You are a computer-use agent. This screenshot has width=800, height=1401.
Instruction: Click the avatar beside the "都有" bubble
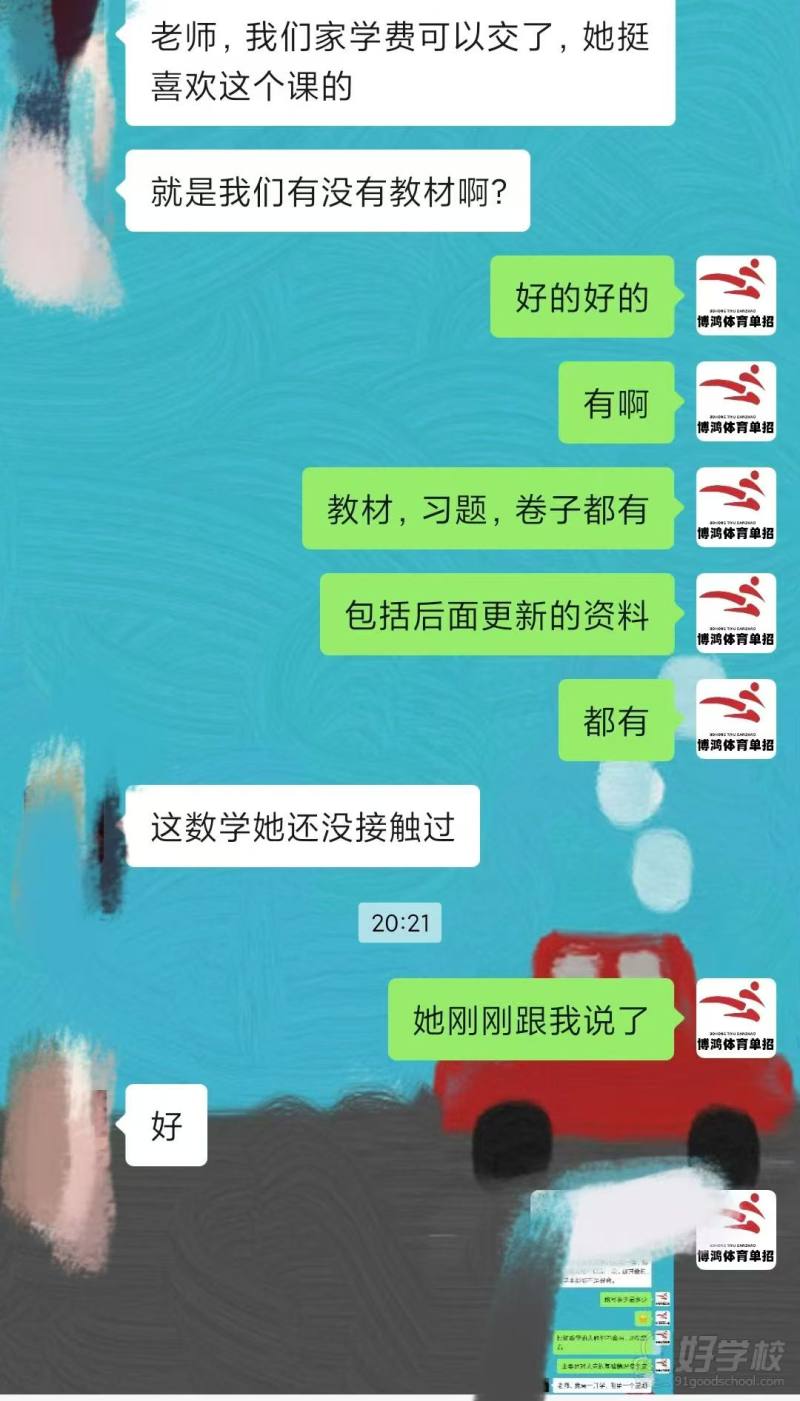(736, 719)
